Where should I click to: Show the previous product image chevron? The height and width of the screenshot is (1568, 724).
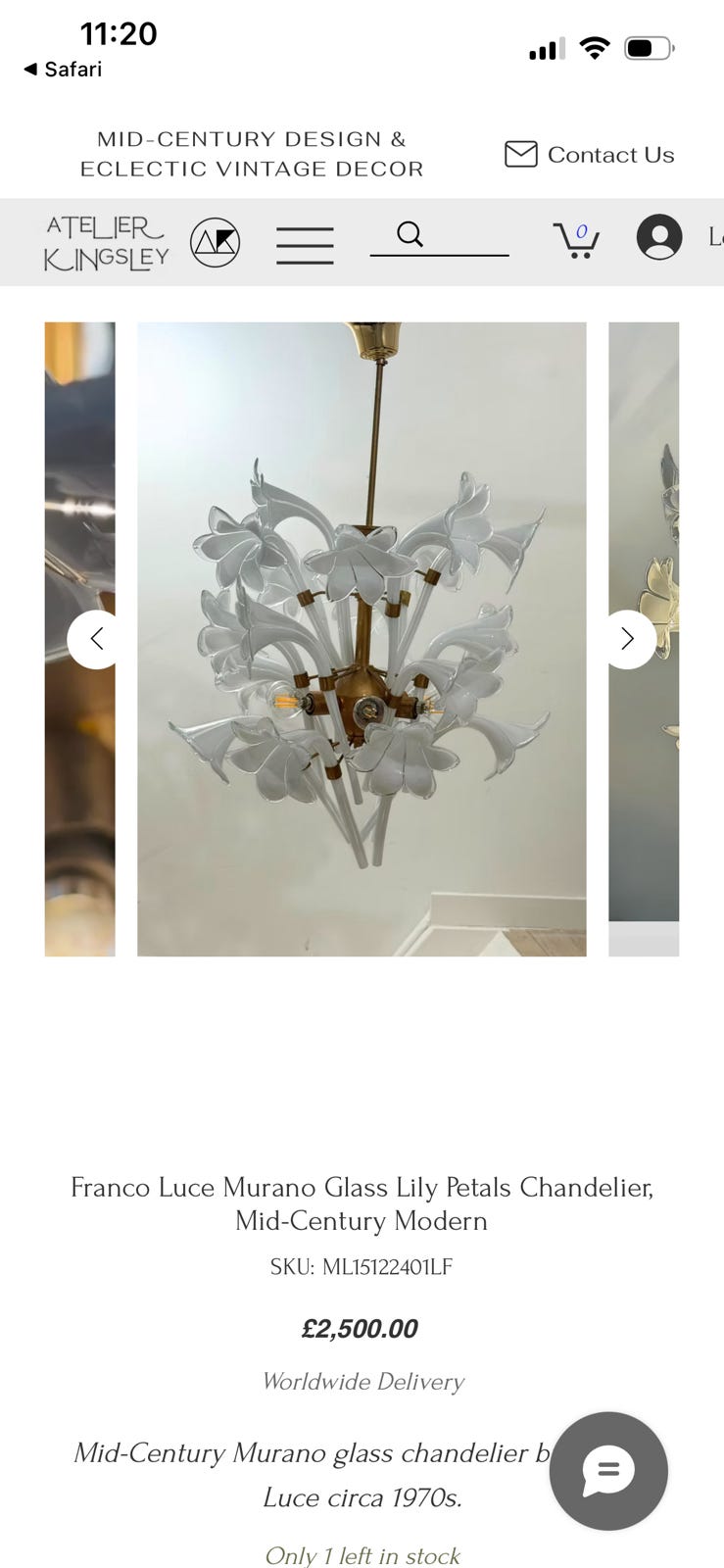click(95, 638)
